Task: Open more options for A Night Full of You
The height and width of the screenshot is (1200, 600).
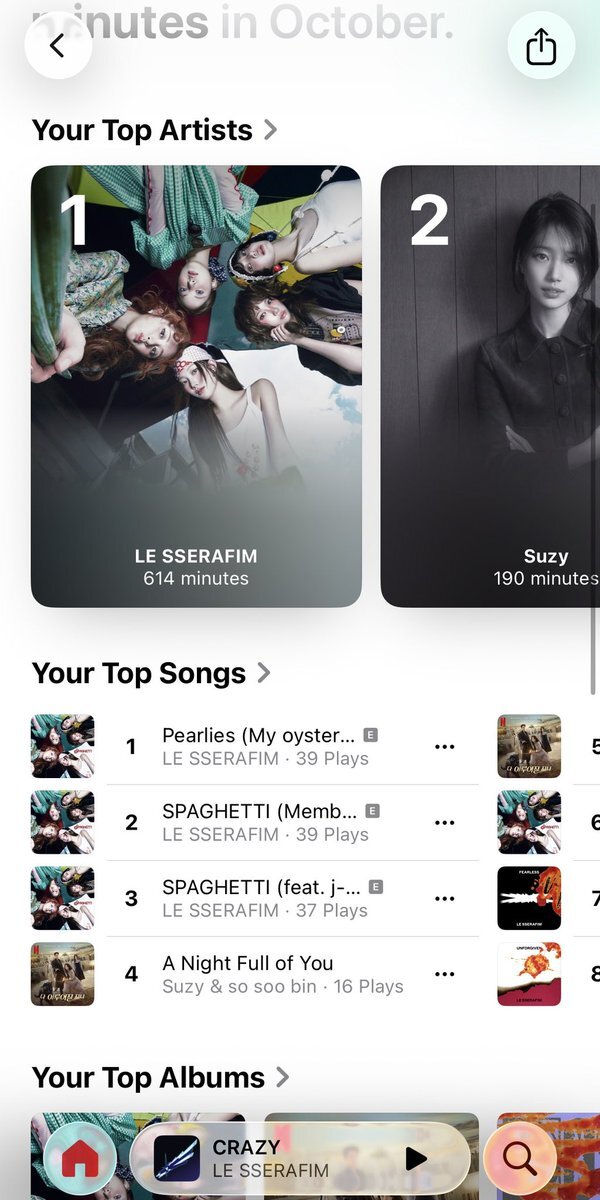Action: (445, 975)
